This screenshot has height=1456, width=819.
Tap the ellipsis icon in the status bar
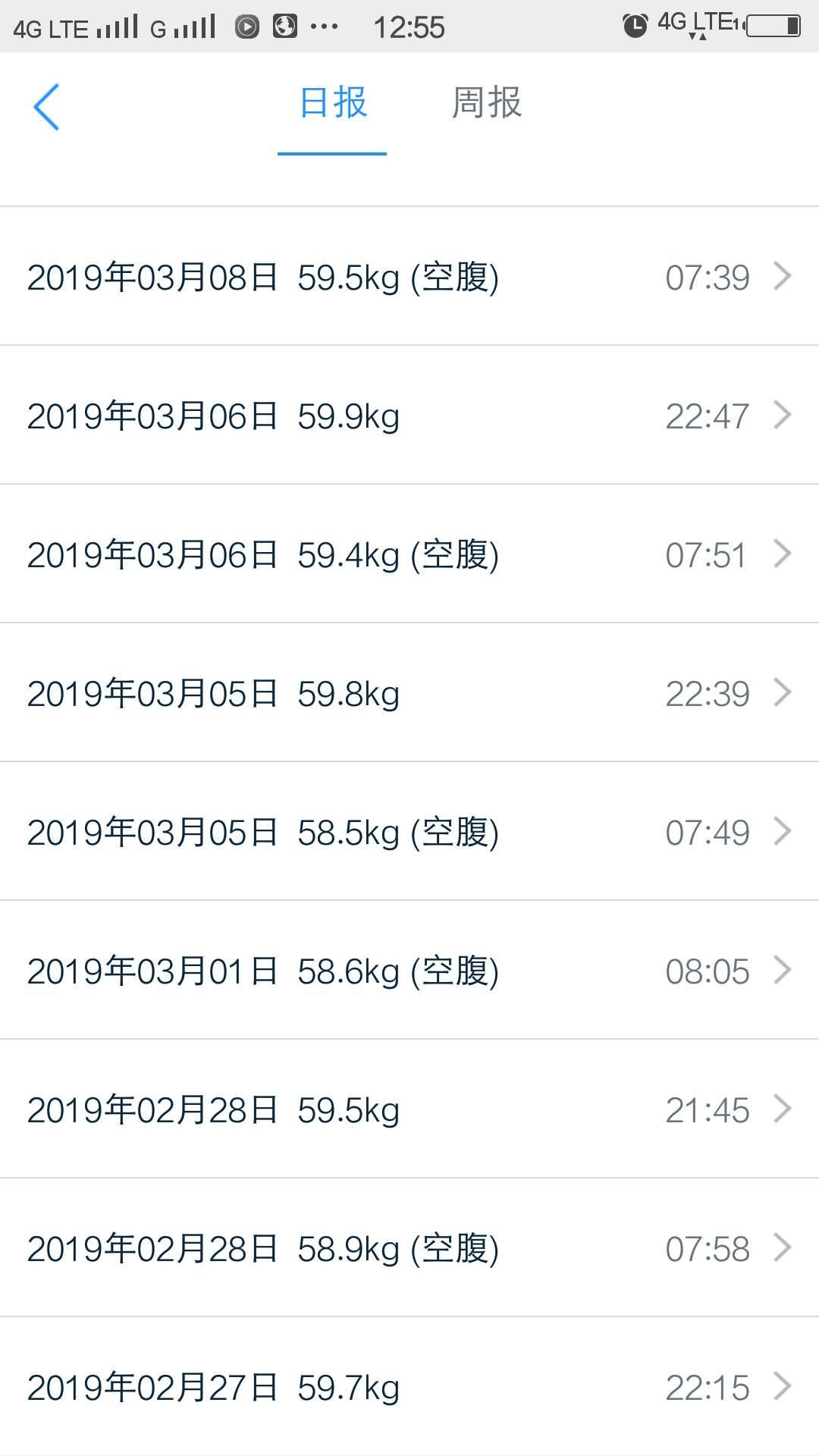point(326,26)
